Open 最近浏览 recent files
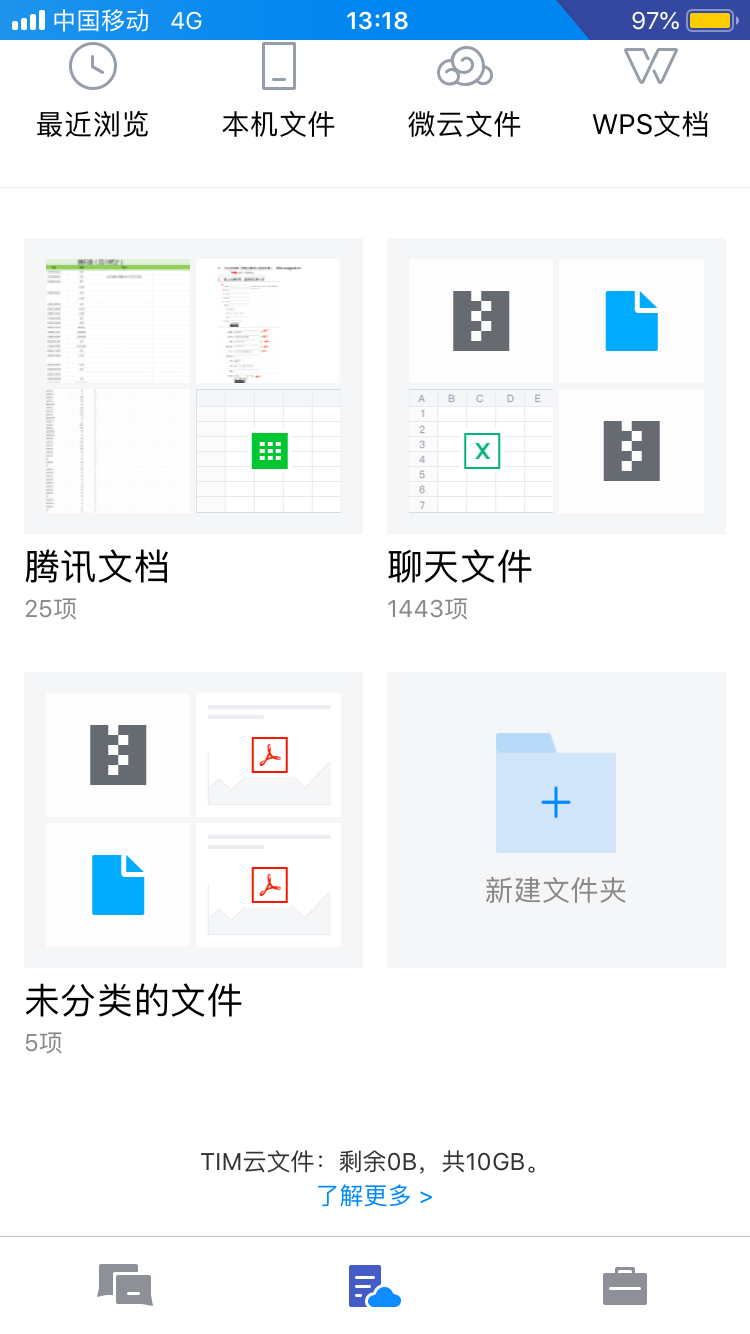750x1334 pixels. click(93, 90)
